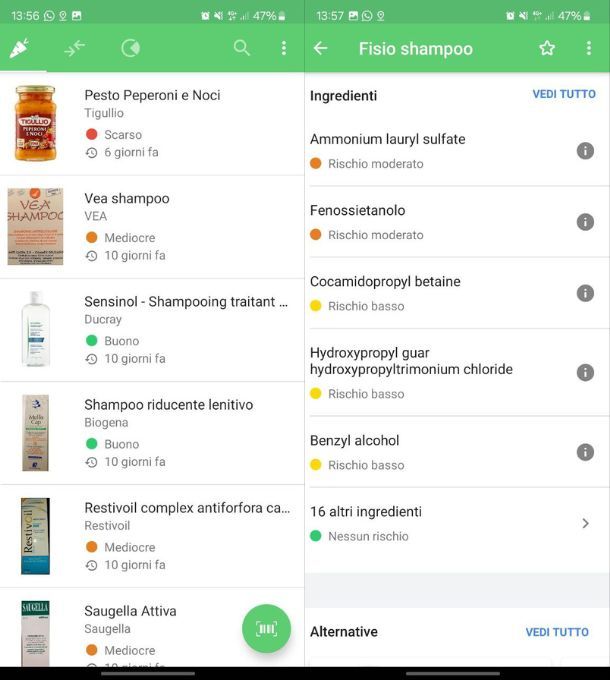Viewport: 610px width, 680px height.
Task: Open overflow menu on the Fisio shampoo page
Action: click(588, 48)
